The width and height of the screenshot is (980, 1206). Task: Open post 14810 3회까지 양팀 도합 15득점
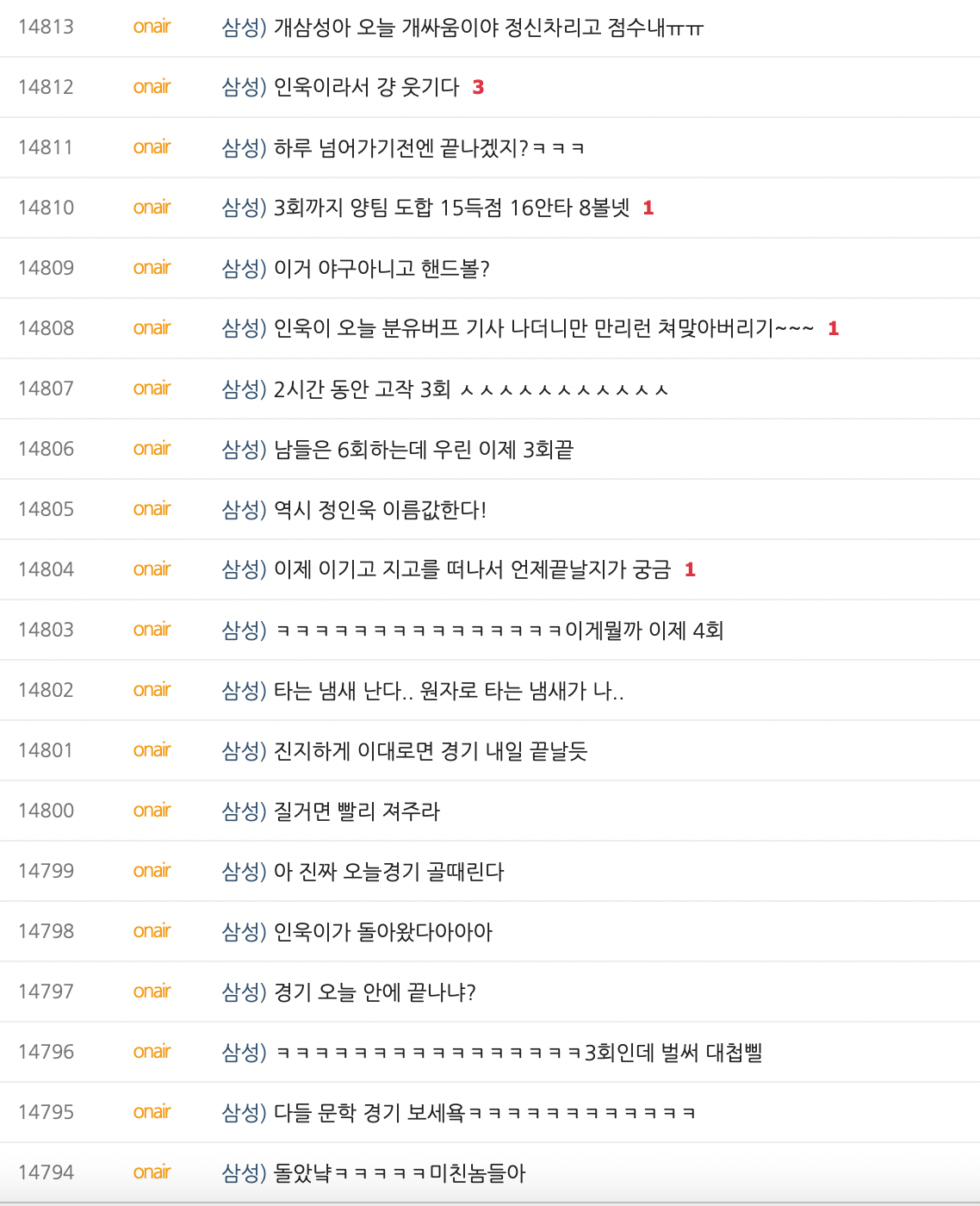(425, 208)
